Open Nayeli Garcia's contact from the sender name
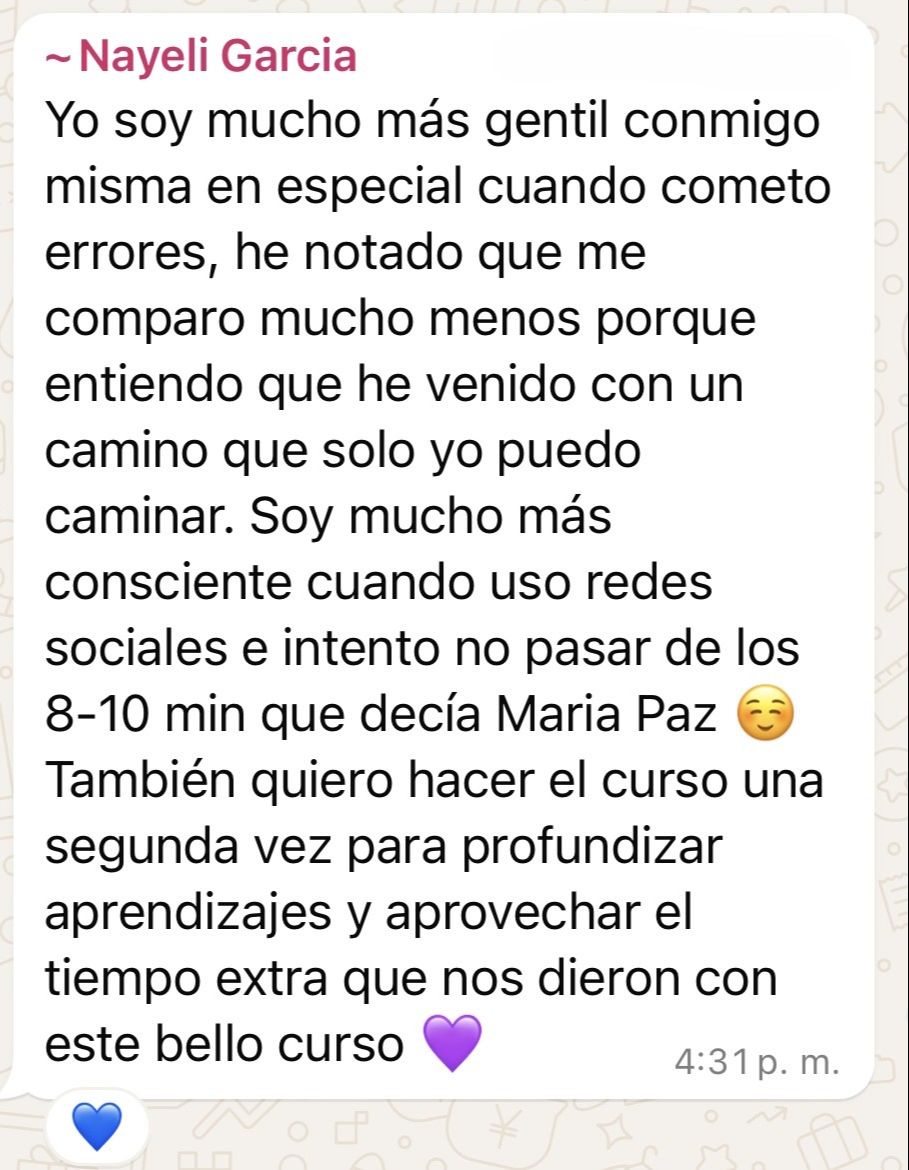 pos(215,57)
